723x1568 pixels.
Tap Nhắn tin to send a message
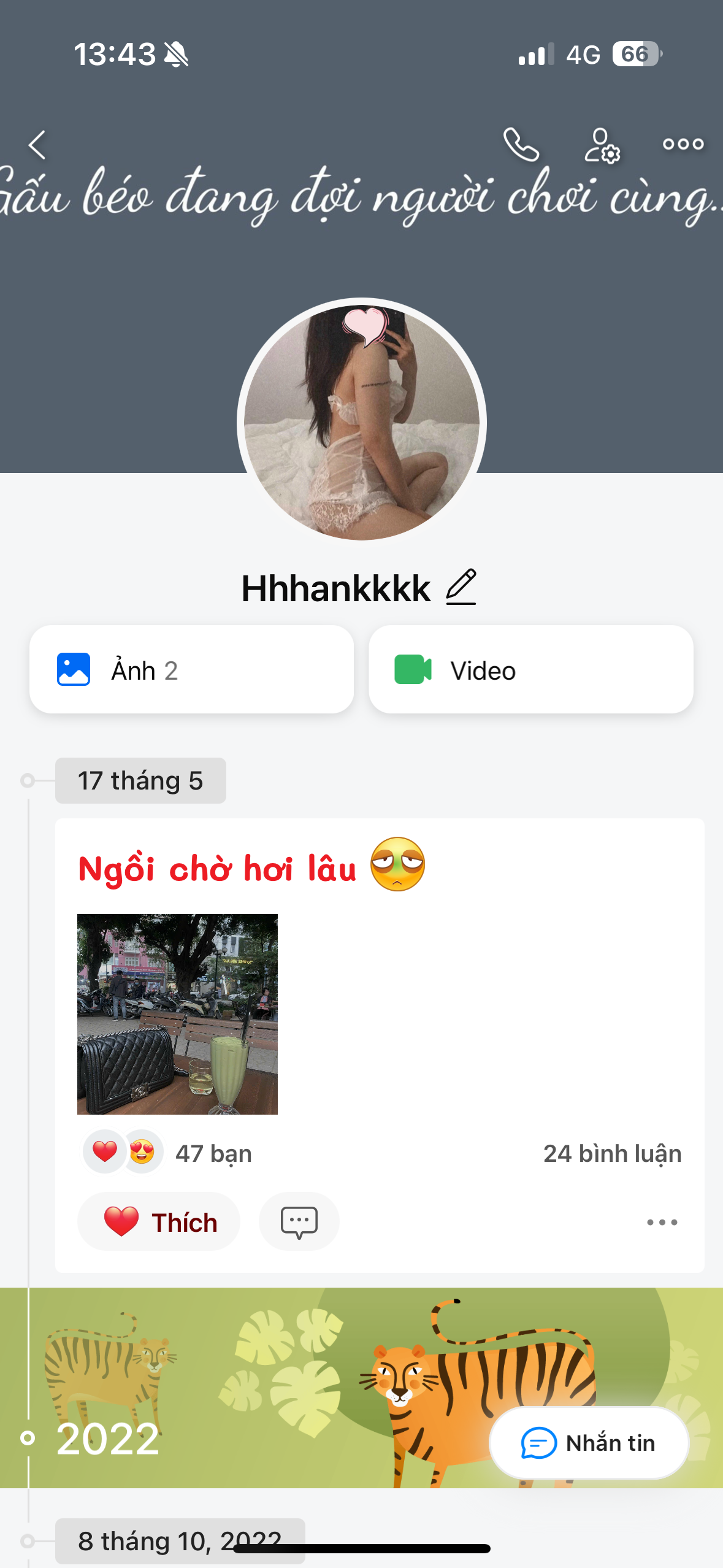[589, 1443]
